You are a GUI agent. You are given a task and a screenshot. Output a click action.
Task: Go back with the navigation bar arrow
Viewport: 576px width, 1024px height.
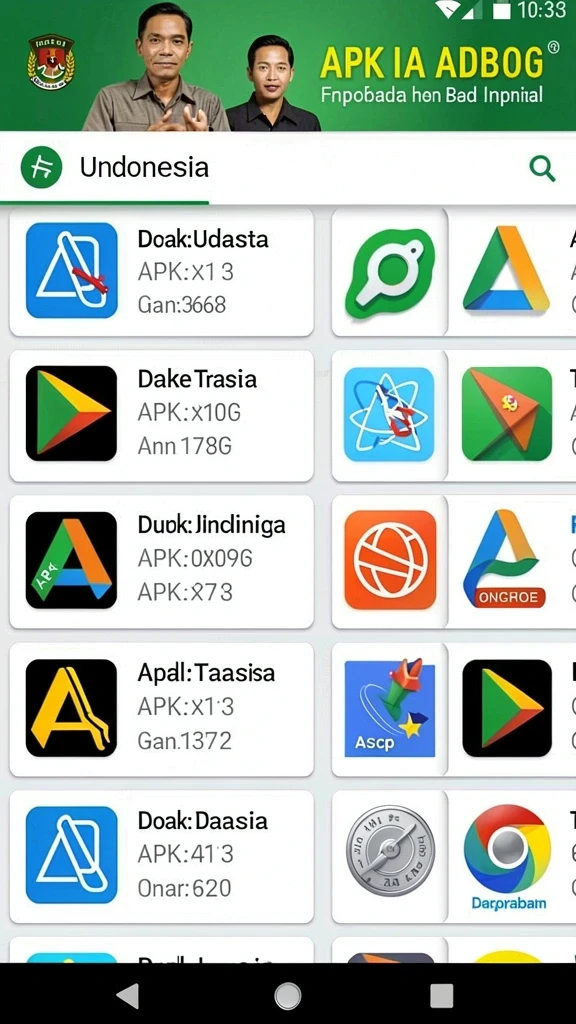[x=128, y=996]
